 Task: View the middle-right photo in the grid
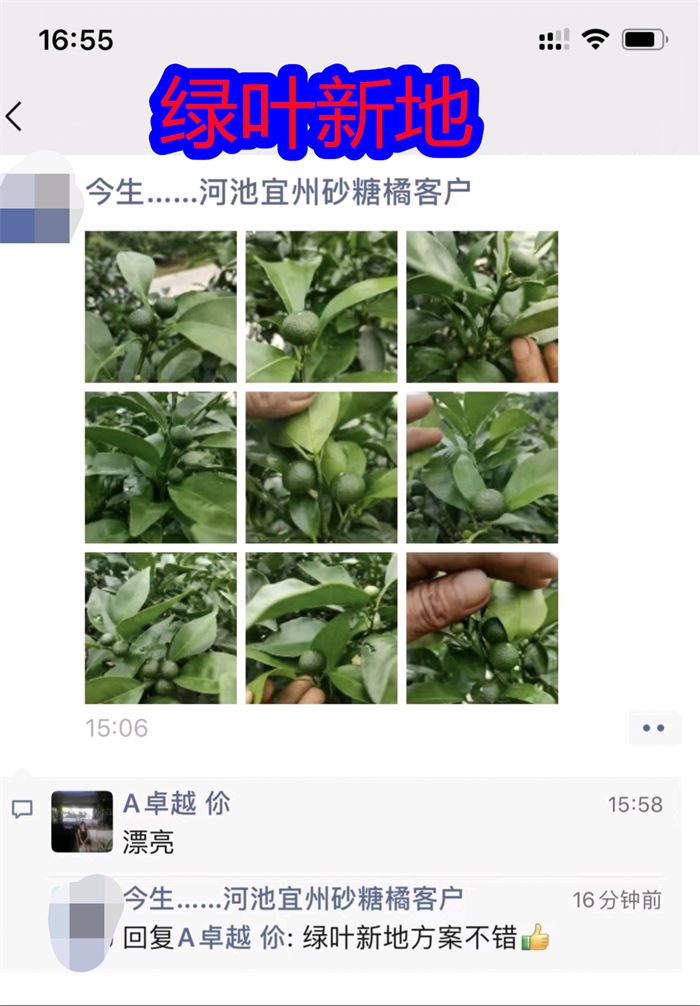point(482,467)
